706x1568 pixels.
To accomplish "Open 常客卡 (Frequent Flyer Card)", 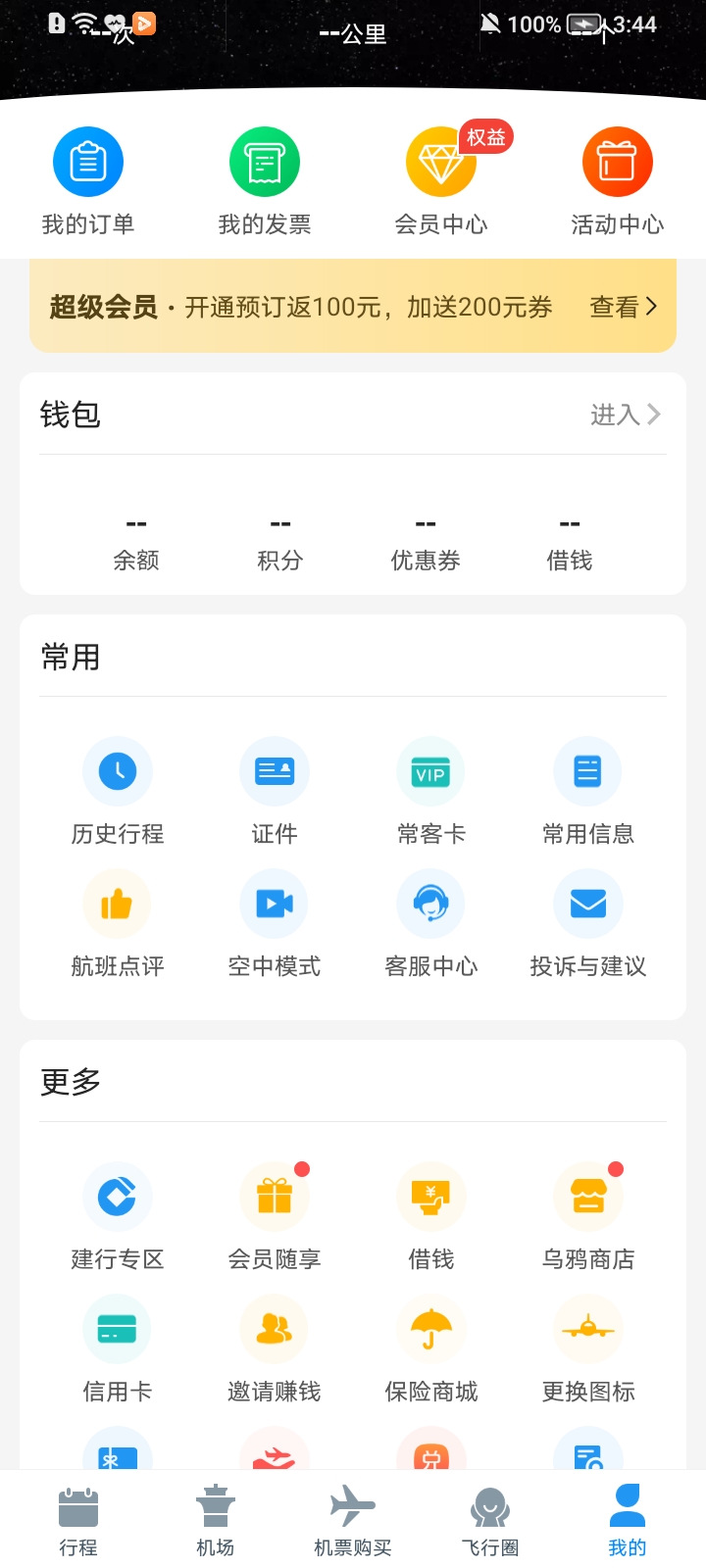I will [x=431, y=794].
